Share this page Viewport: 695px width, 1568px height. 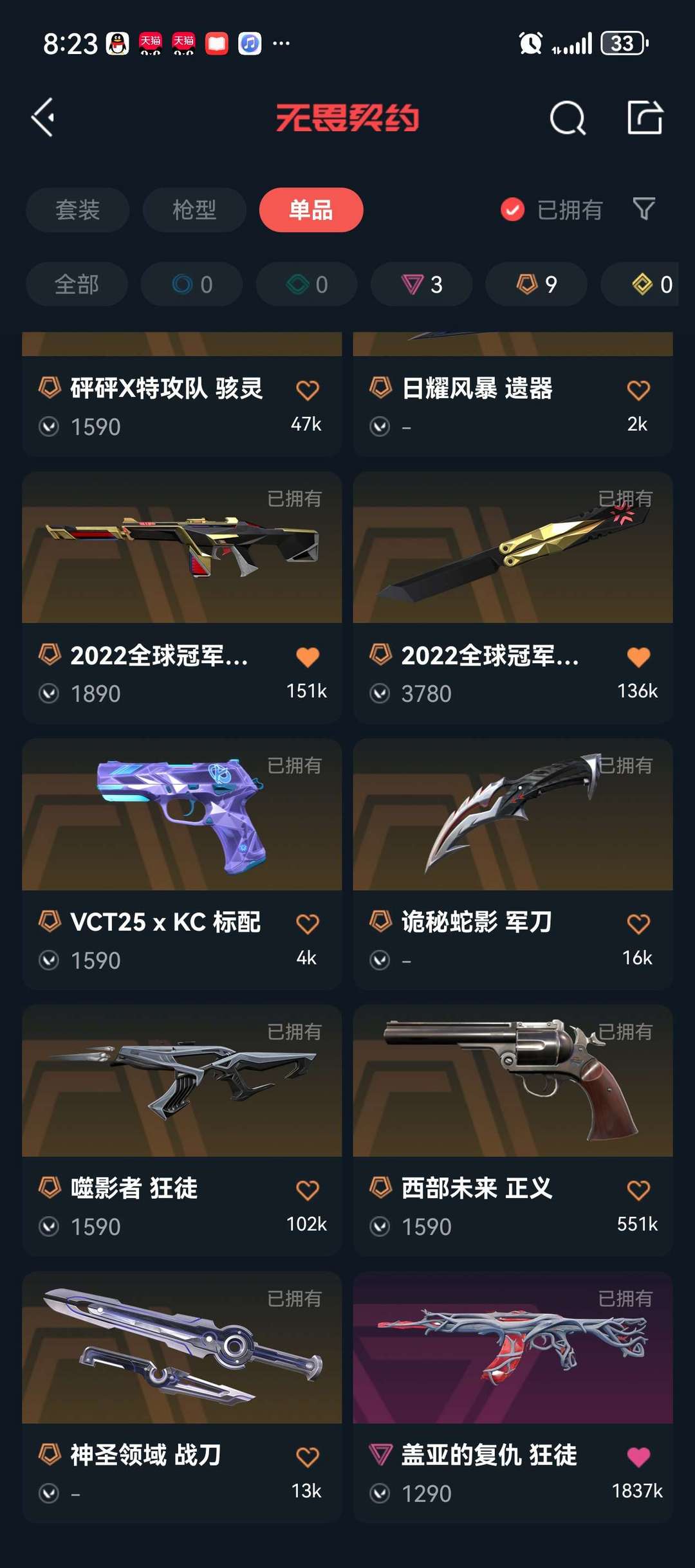click(645, 118)
